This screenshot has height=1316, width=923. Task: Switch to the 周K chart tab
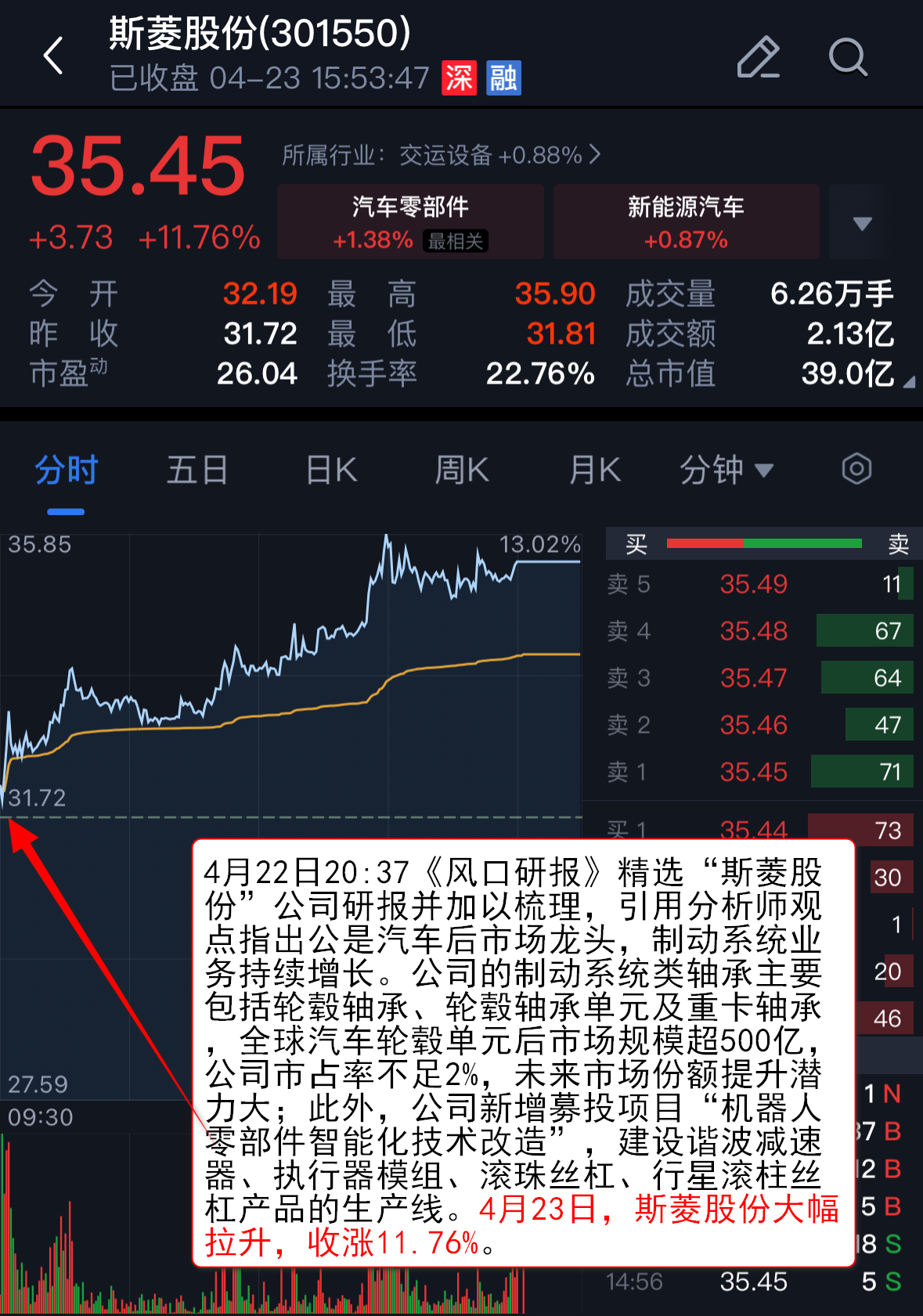click(x=462, y=471)
